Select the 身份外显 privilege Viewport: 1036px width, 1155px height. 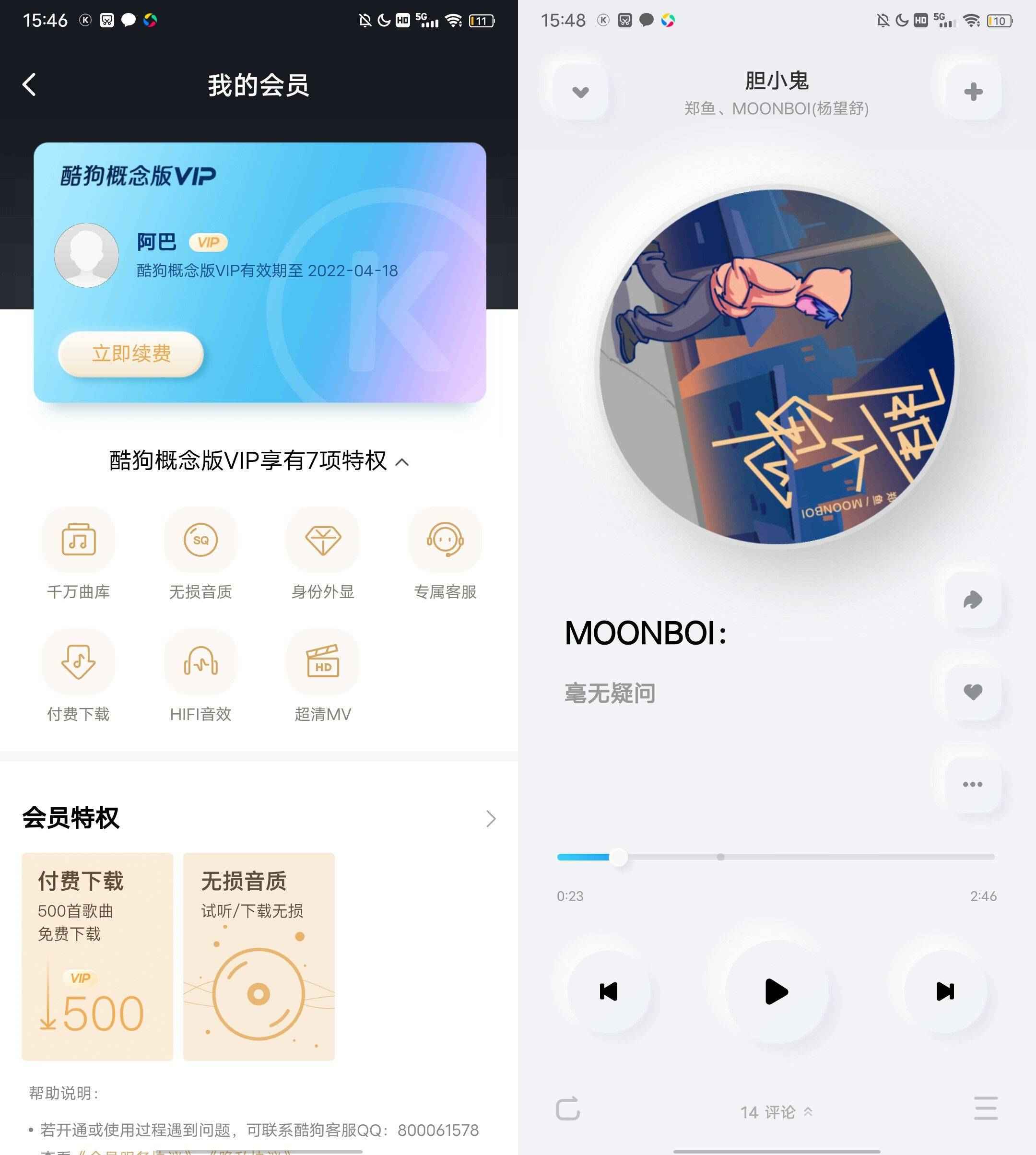(x=323, y=540)
